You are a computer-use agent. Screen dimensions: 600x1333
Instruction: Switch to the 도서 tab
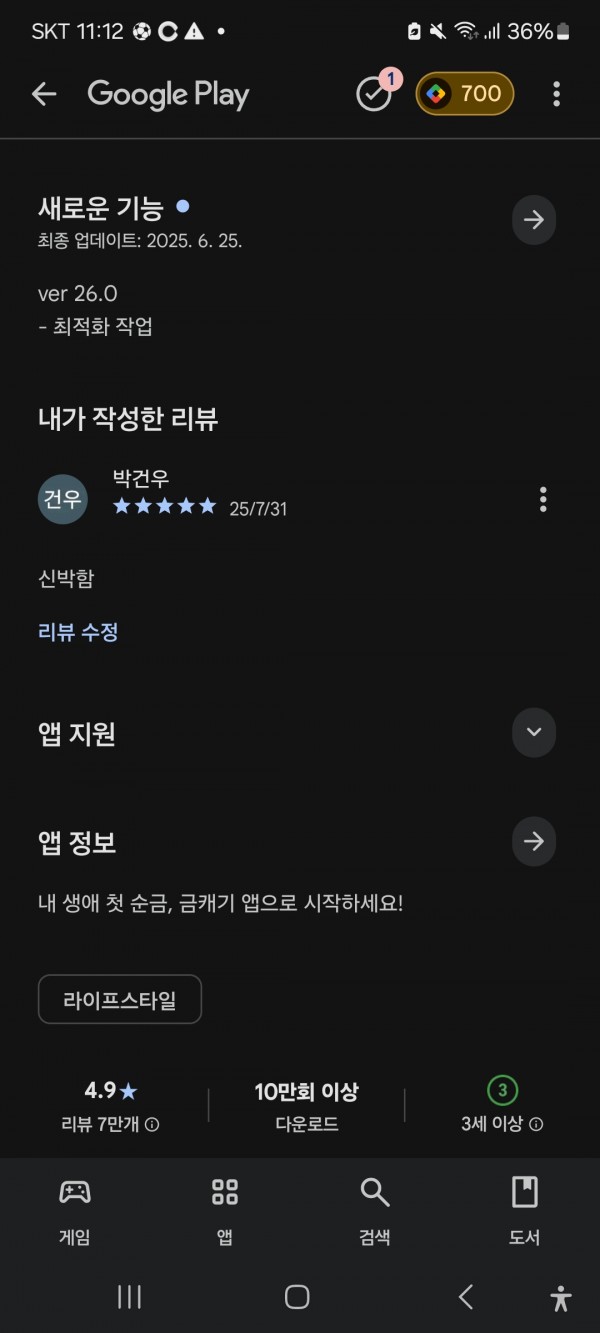524,1210
